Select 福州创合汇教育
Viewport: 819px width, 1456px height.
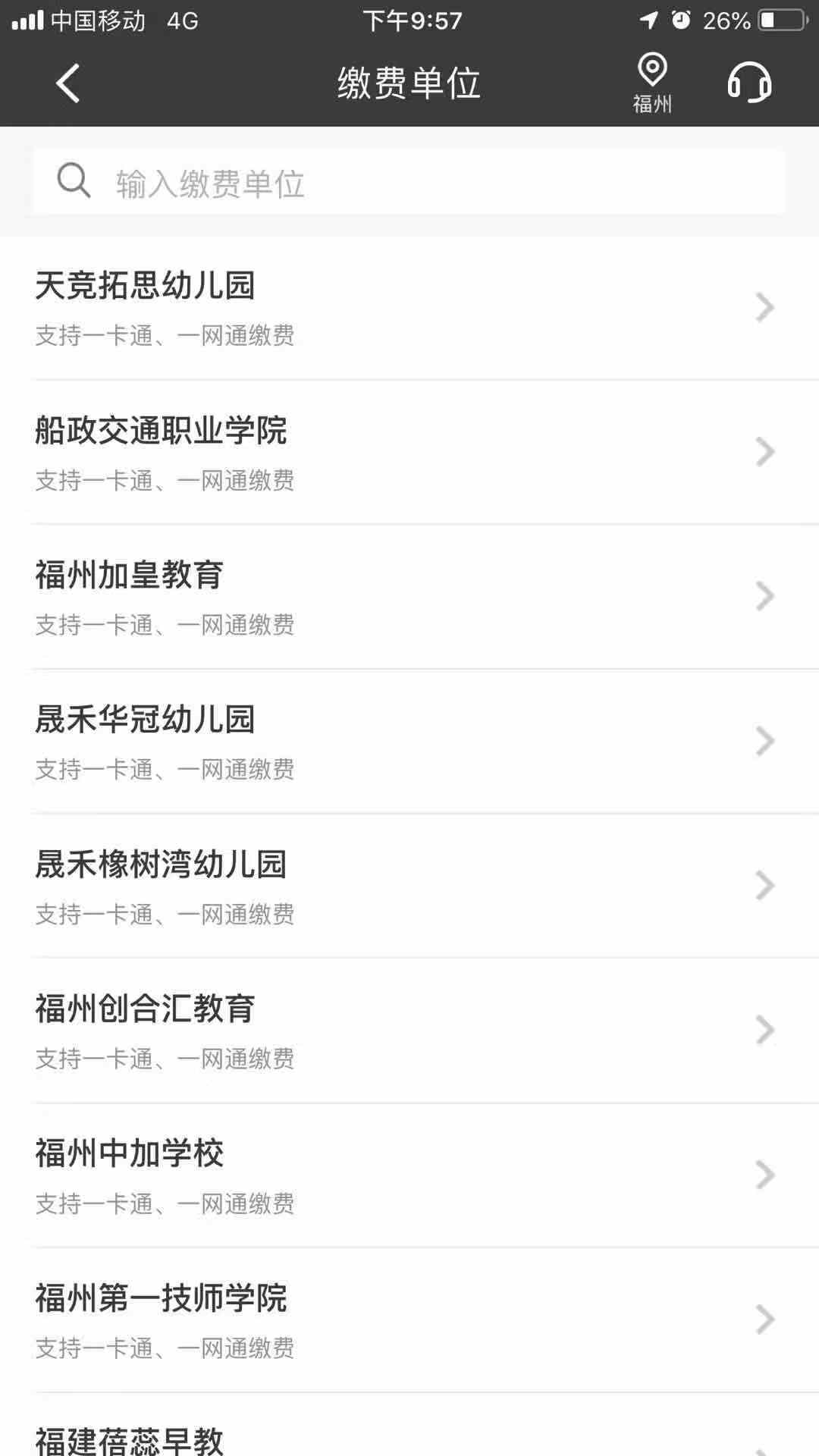409,1031
